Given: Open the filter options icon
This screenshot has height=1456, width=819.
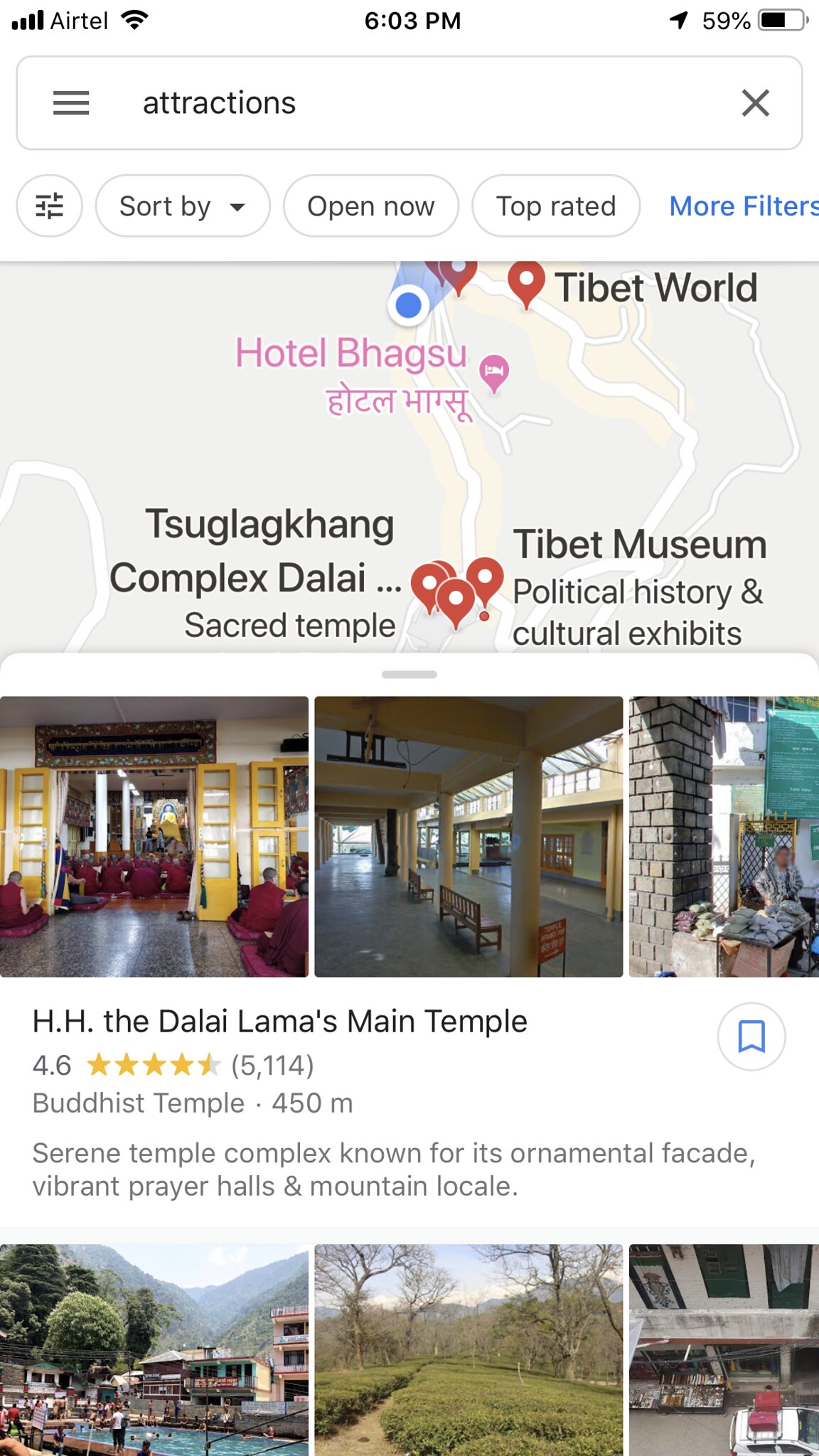Looking at the screenshot, I should (50, 206).
